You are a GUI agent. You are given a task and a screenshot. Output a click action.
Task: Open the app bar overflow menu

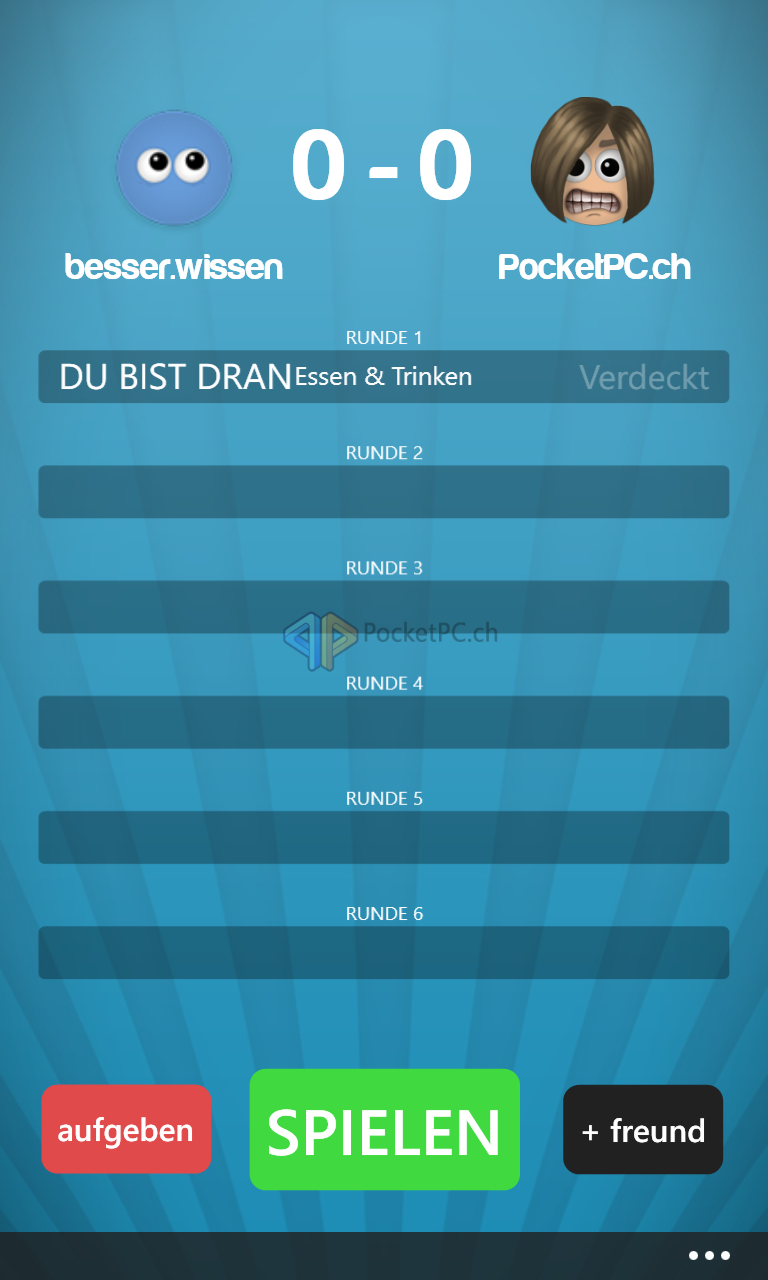pyautogui.click(x=709, y=1256)
